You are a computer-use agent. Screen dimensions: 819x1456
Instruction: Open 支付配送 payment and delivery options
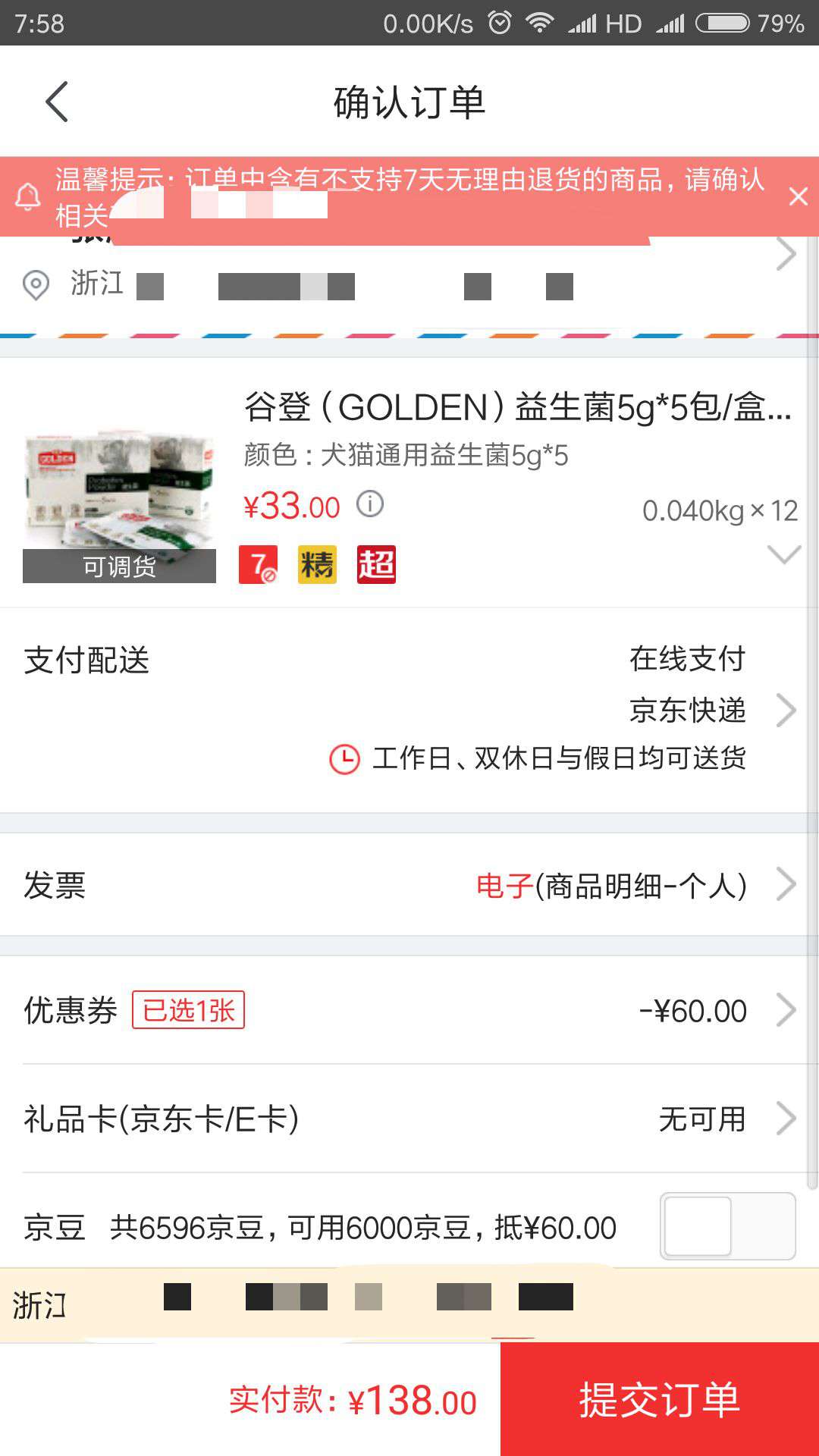point(409,709)
